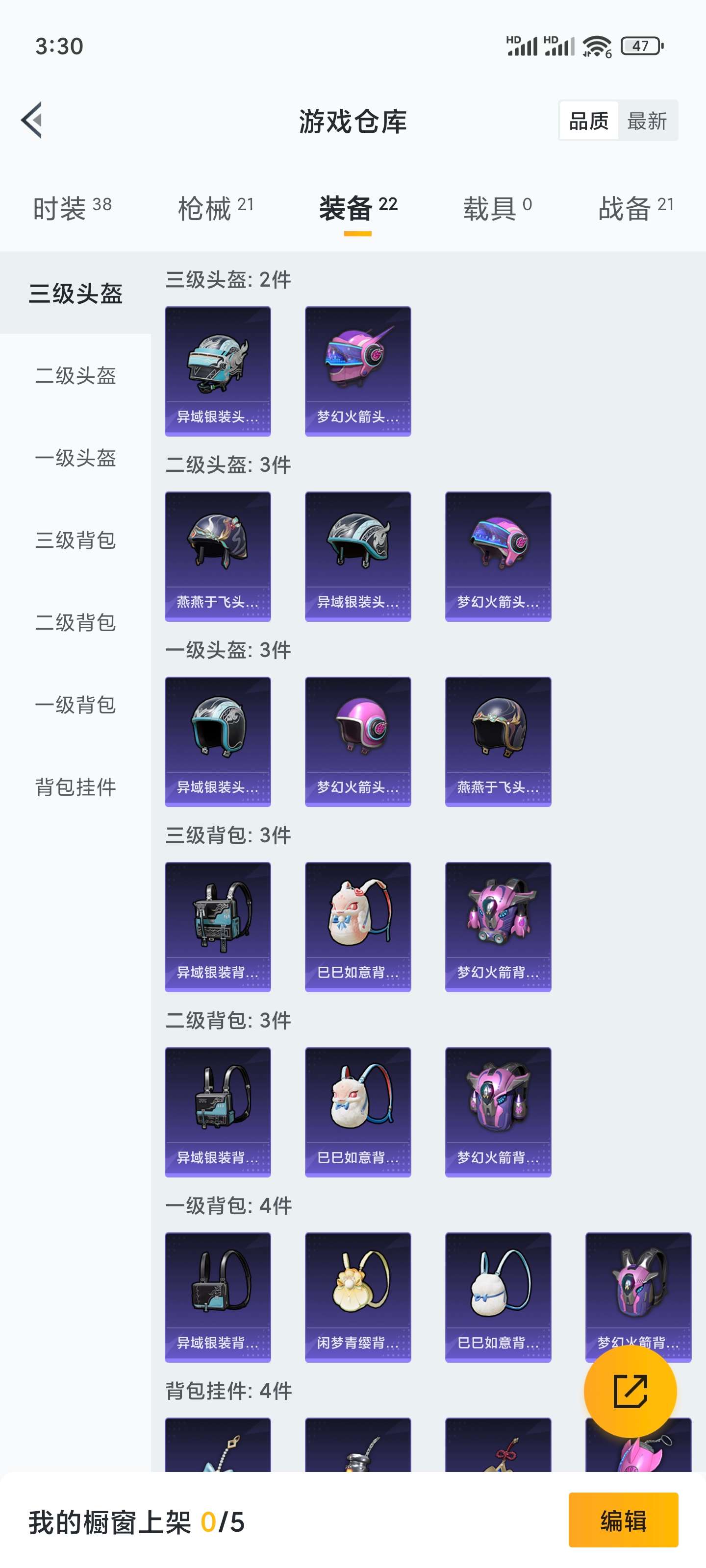This screenshot has width=706, height=1568.
Task: Switch to the 枪械 tab
Action: (x=215, y=208)
